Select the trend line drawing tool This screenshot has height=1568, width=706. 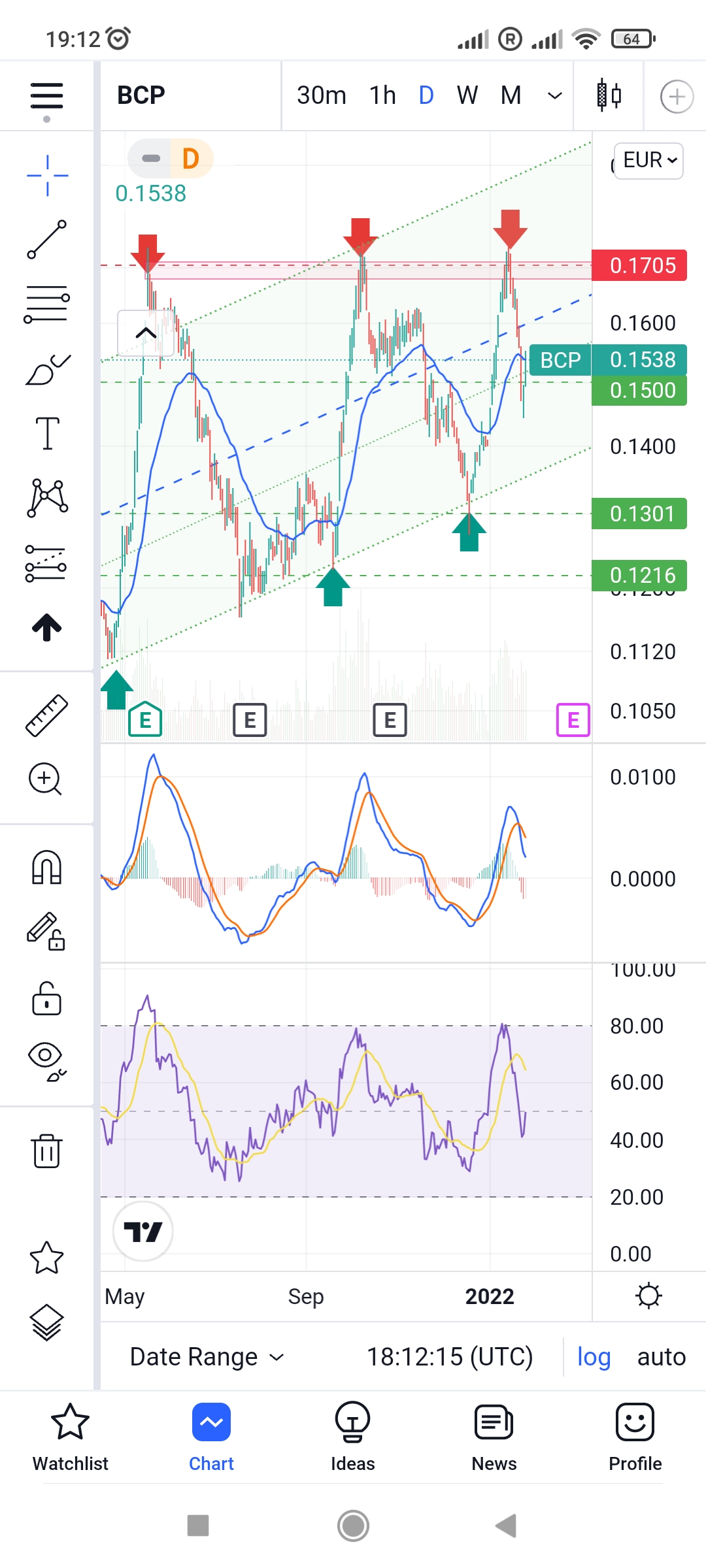[x=46, y=239]
